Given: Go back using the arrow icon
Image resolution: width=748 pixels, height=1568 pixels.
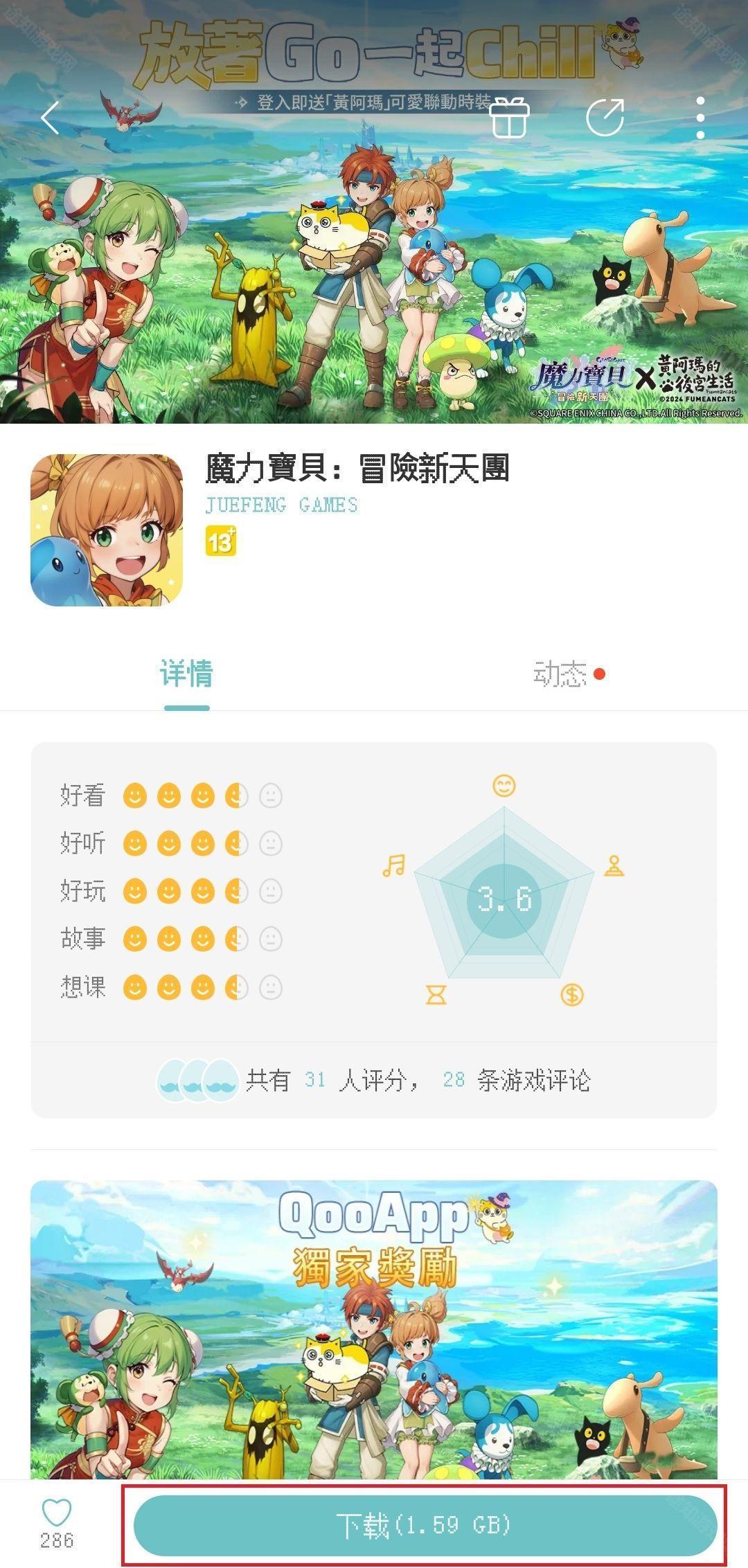Looking at the screenshot, I should (51, 118).
